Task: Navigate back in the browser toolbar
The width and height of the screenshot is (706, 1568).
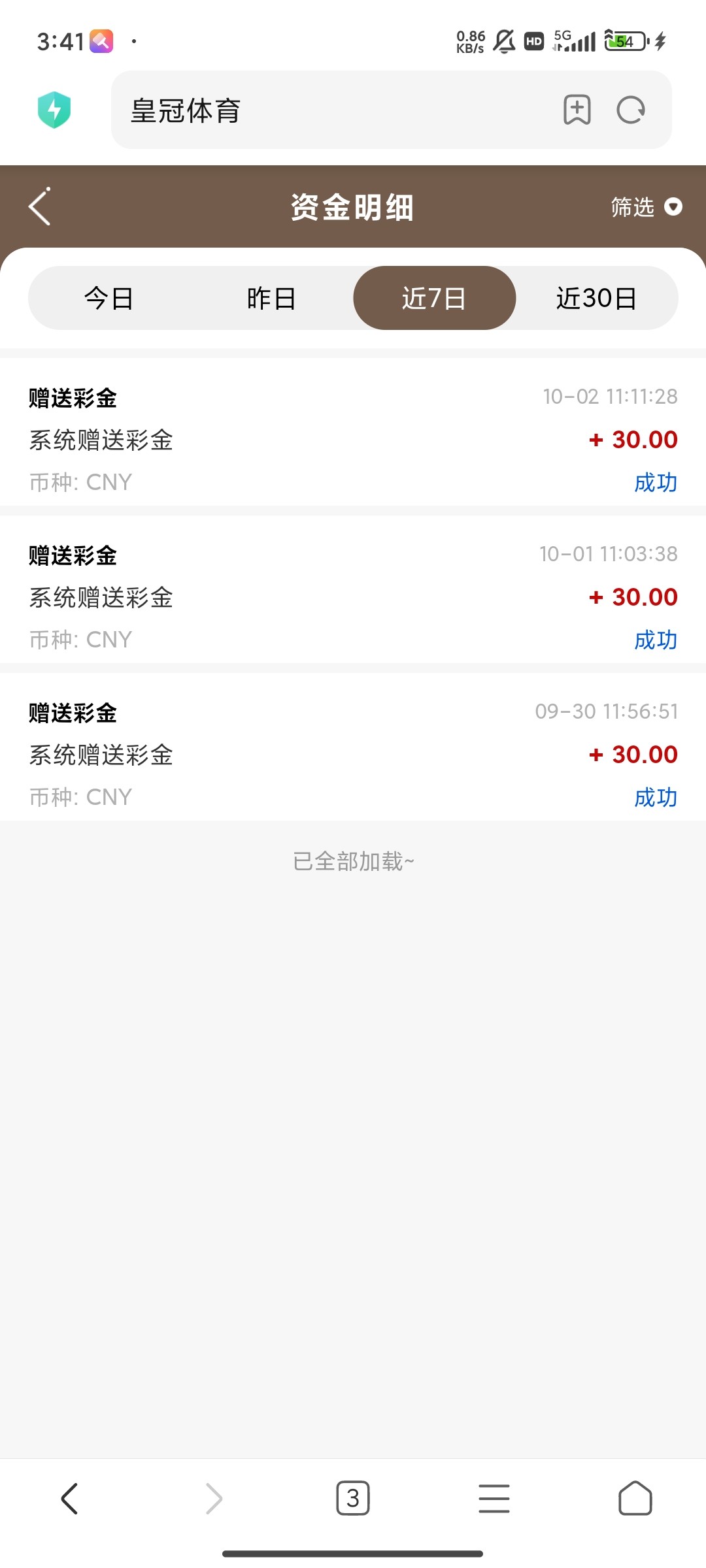Action: pyautogui.click(x=70, y=1498)
